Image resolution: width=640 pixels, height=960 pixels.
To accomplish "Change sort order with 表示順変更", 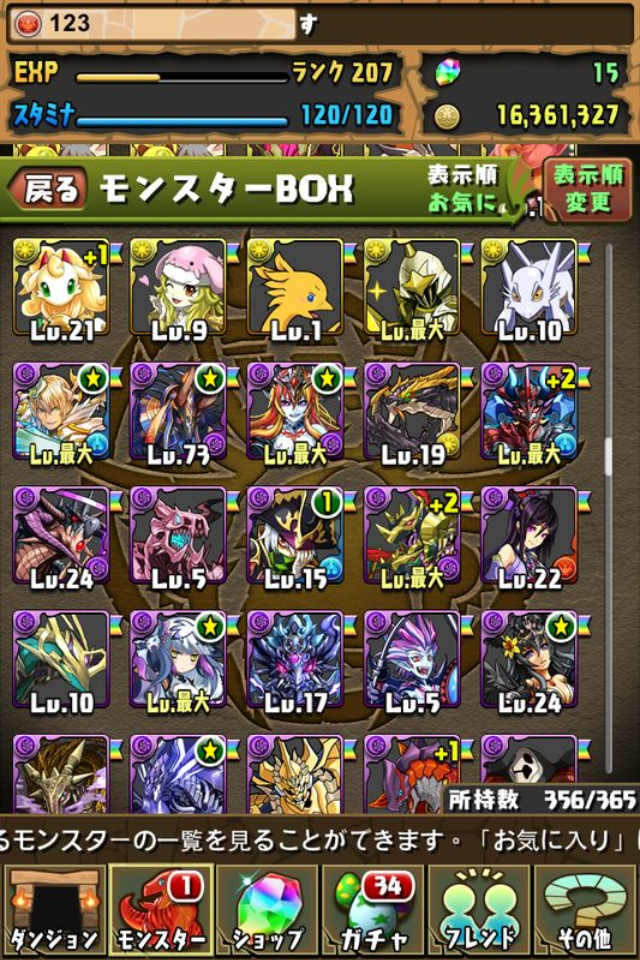I will pos(586,187).
